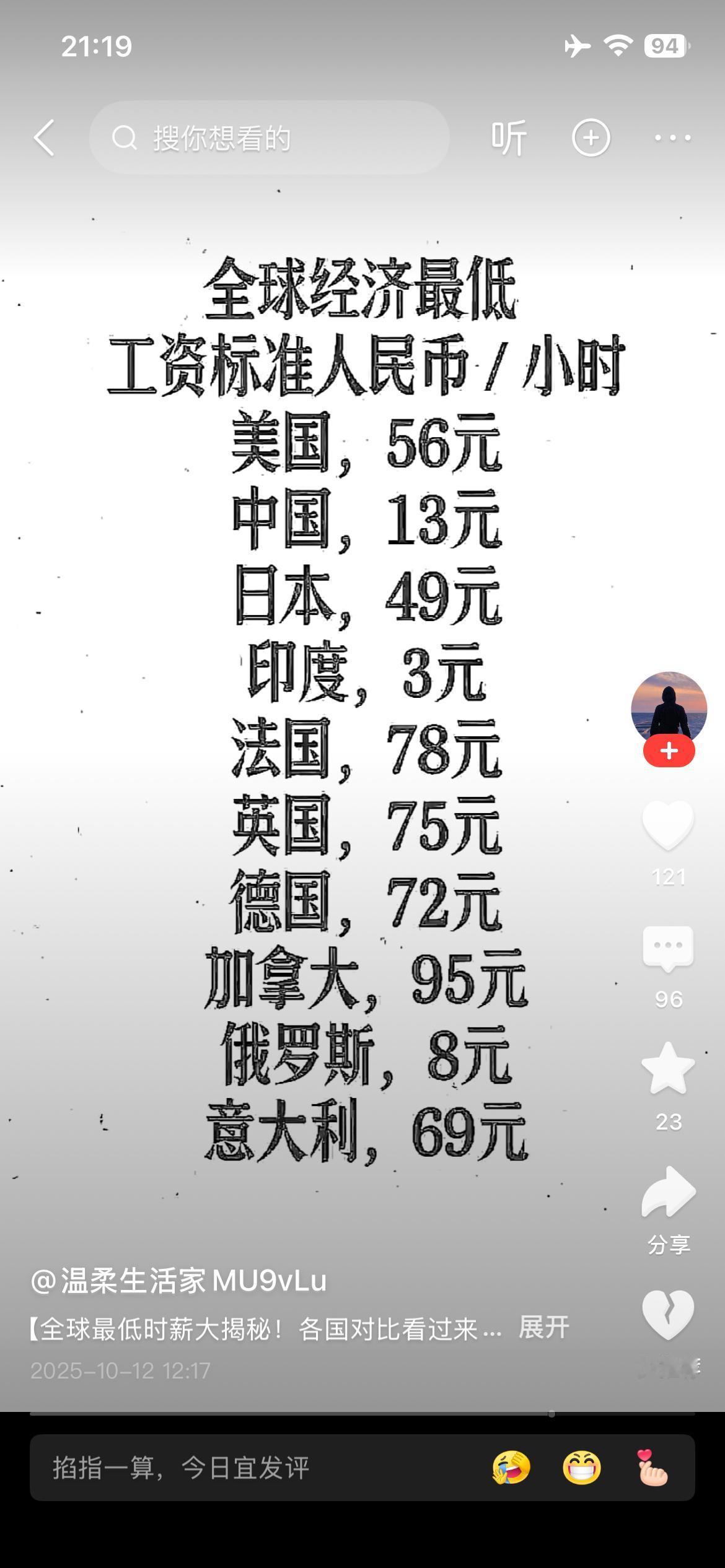Go back using the back arrow
The height and width of the screenshot is (1568, 725).
point(45,137)
